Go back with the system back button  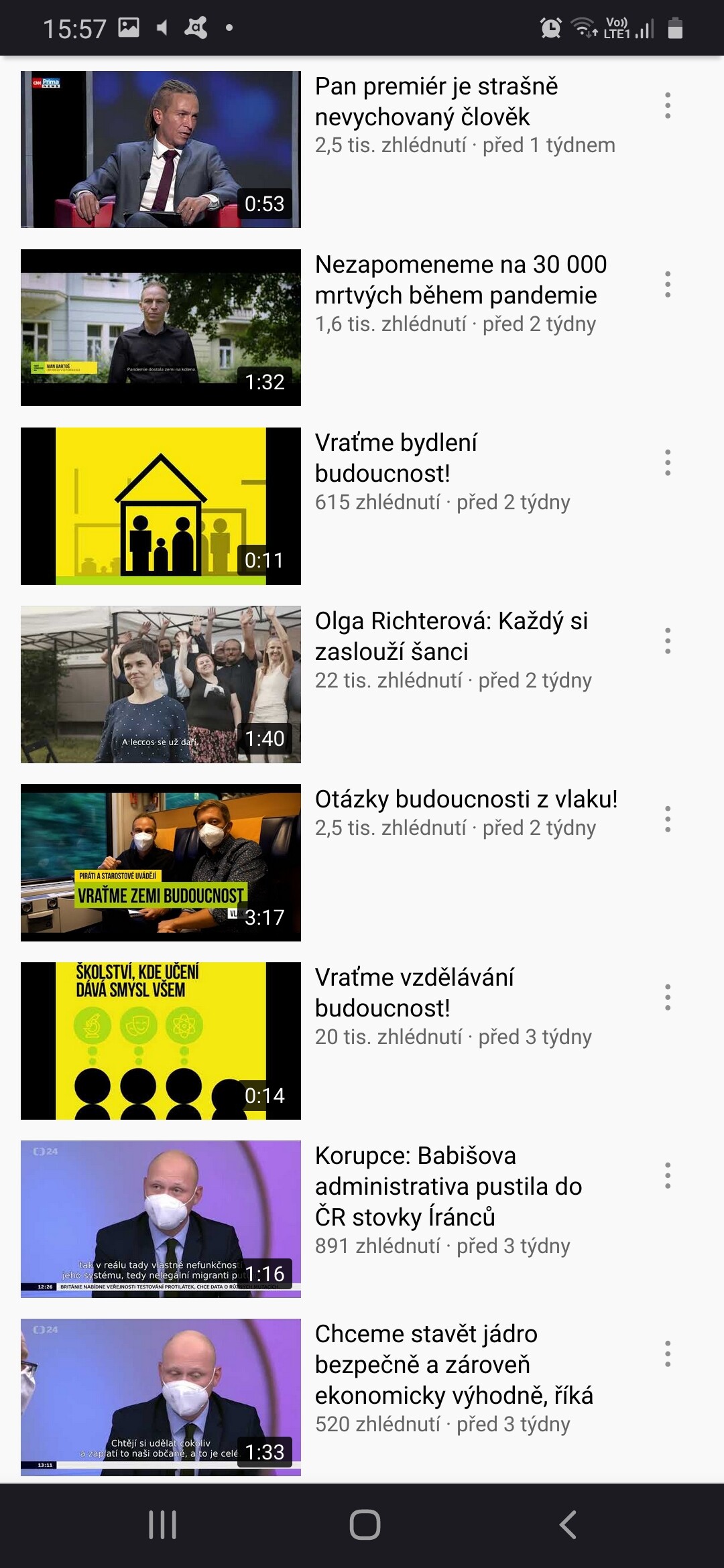[567, 1524]
